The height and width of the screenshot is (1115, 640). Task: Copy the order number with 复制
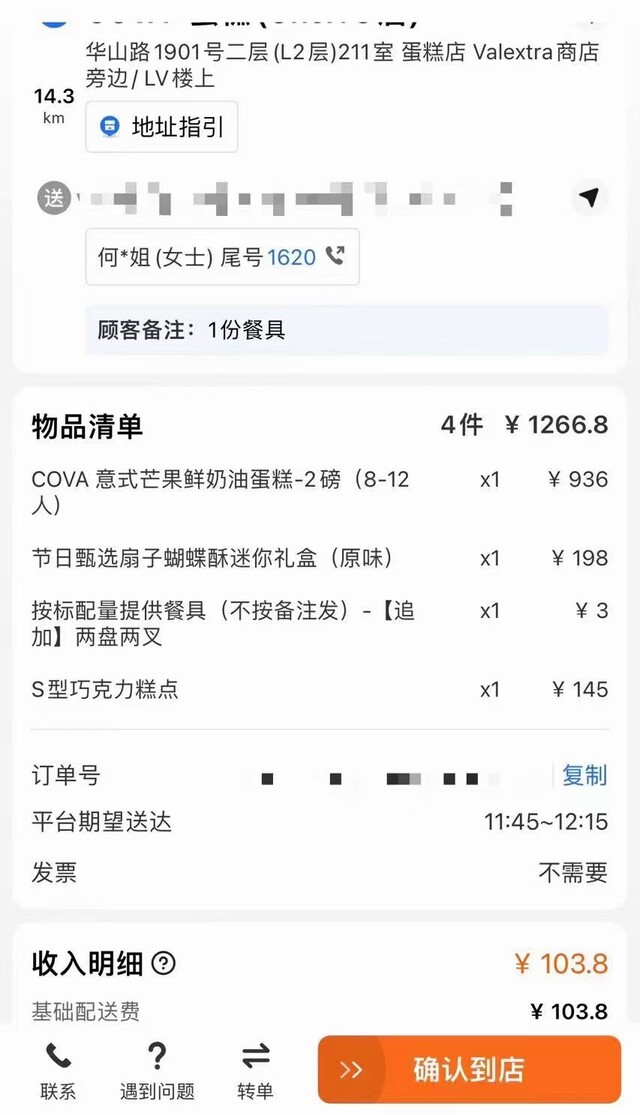coord(585,775)
